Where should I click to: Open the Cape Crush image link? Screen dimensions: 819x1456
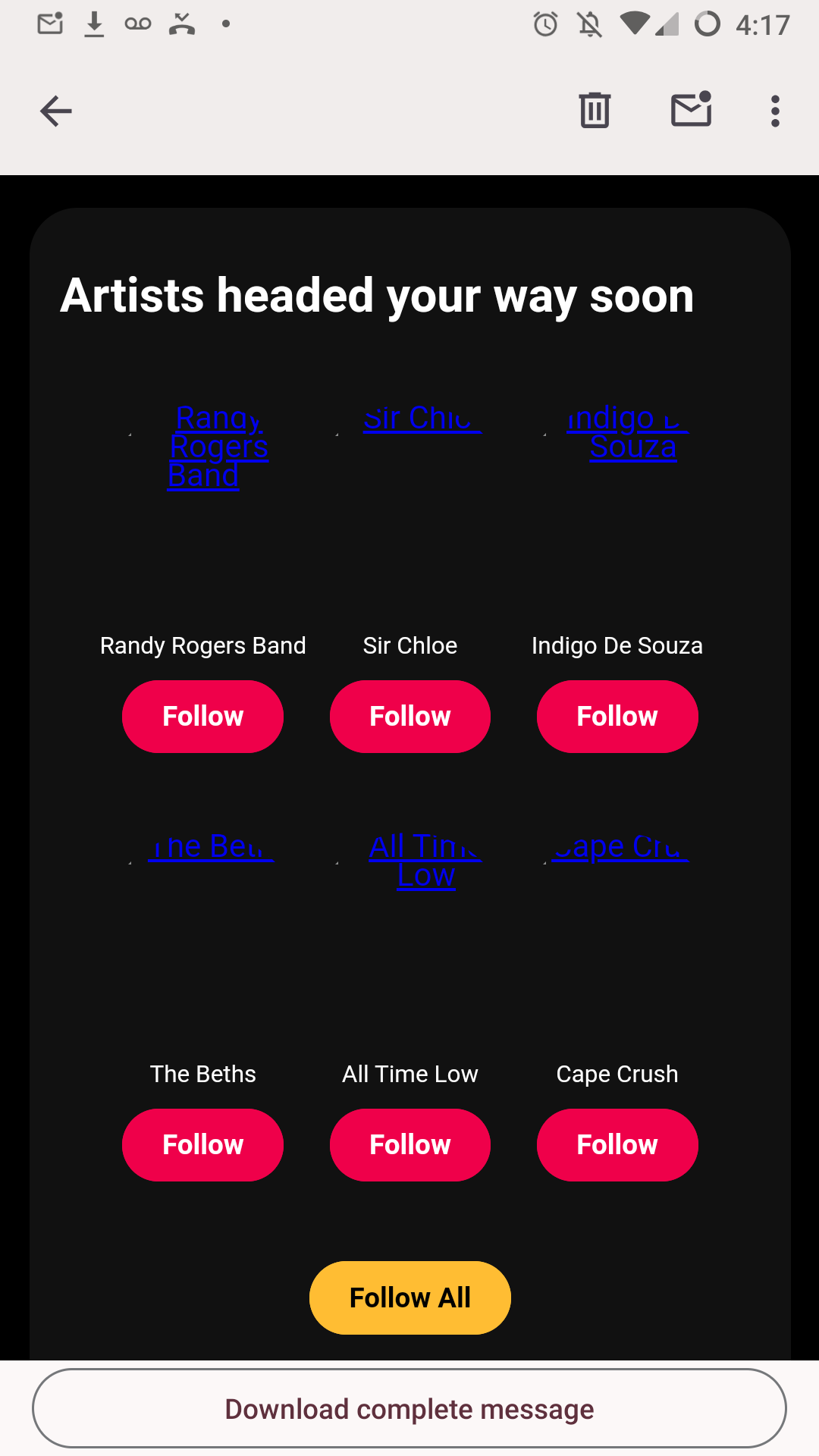pyautogui.click(x=620, y=847)
